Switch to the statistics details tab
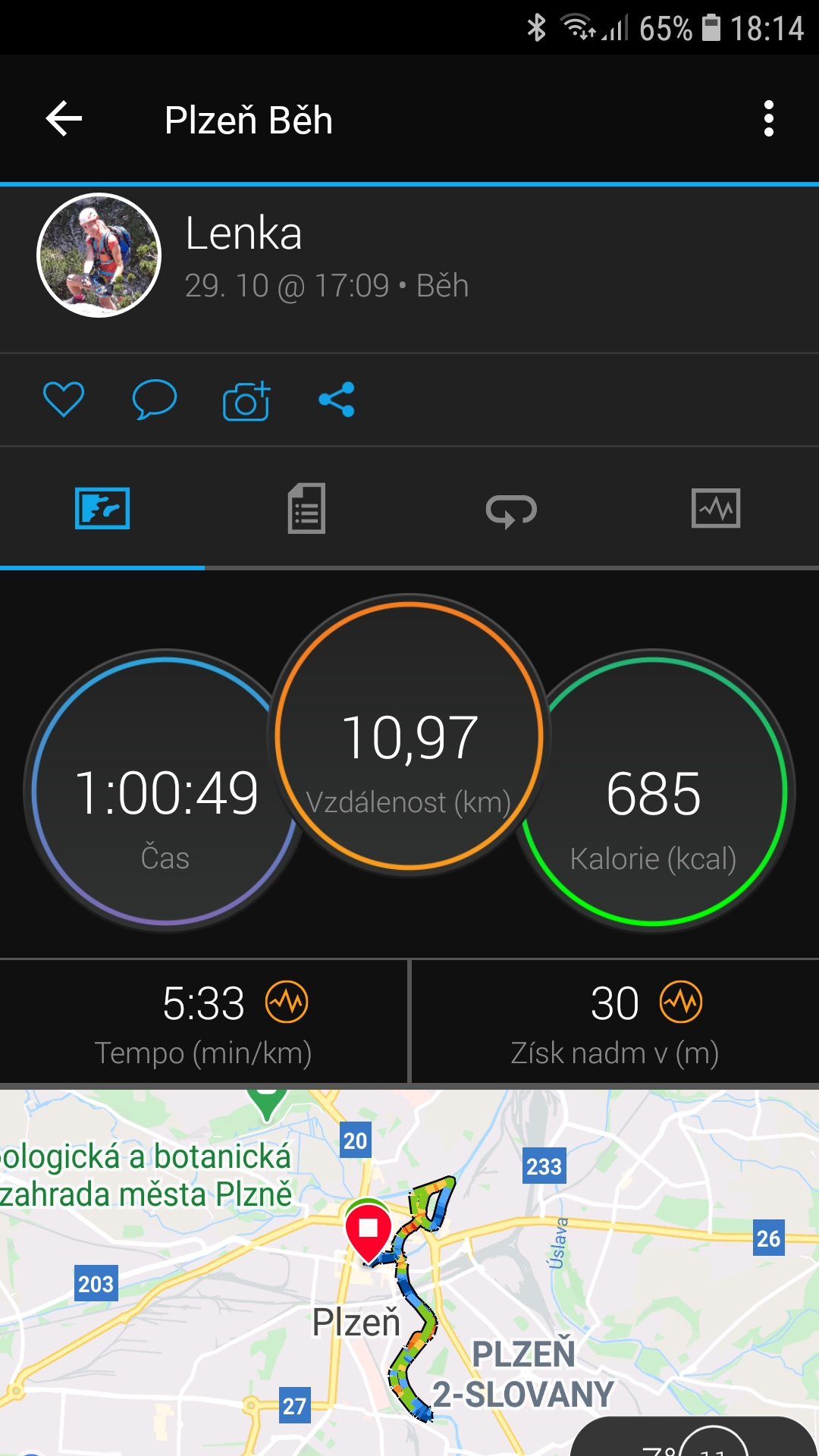Screen dimensions: 819x1456 tap(306, 508)
